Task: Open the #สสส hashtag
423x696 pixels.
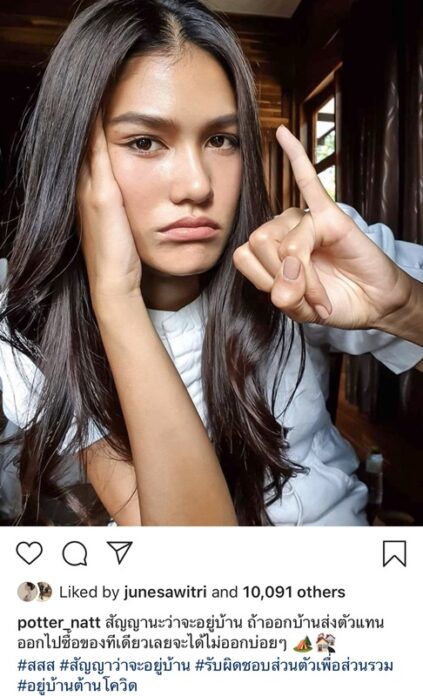Action: [x=36, y=666]
